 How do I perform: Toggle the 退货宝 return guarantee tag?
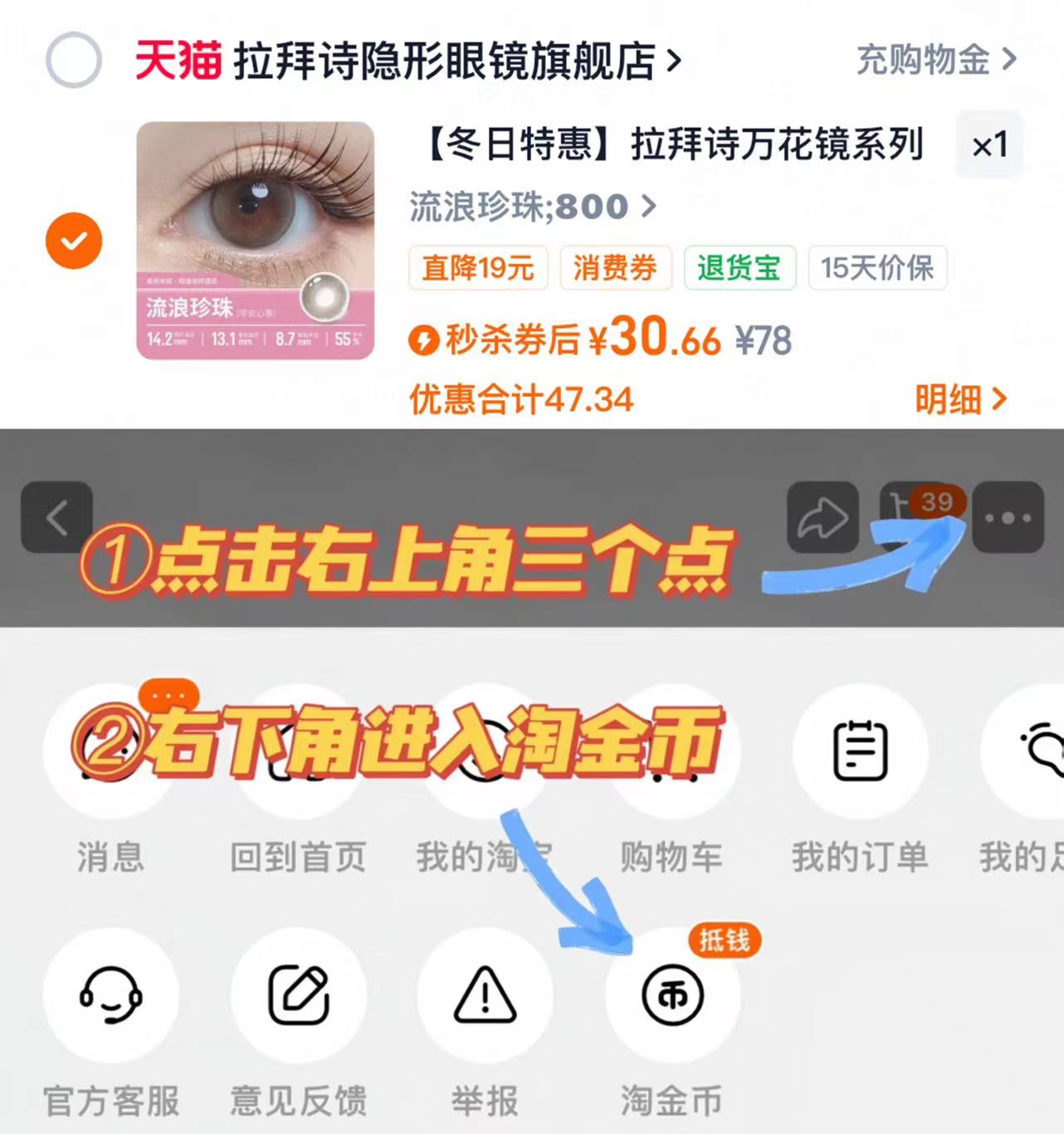[739, 267]
